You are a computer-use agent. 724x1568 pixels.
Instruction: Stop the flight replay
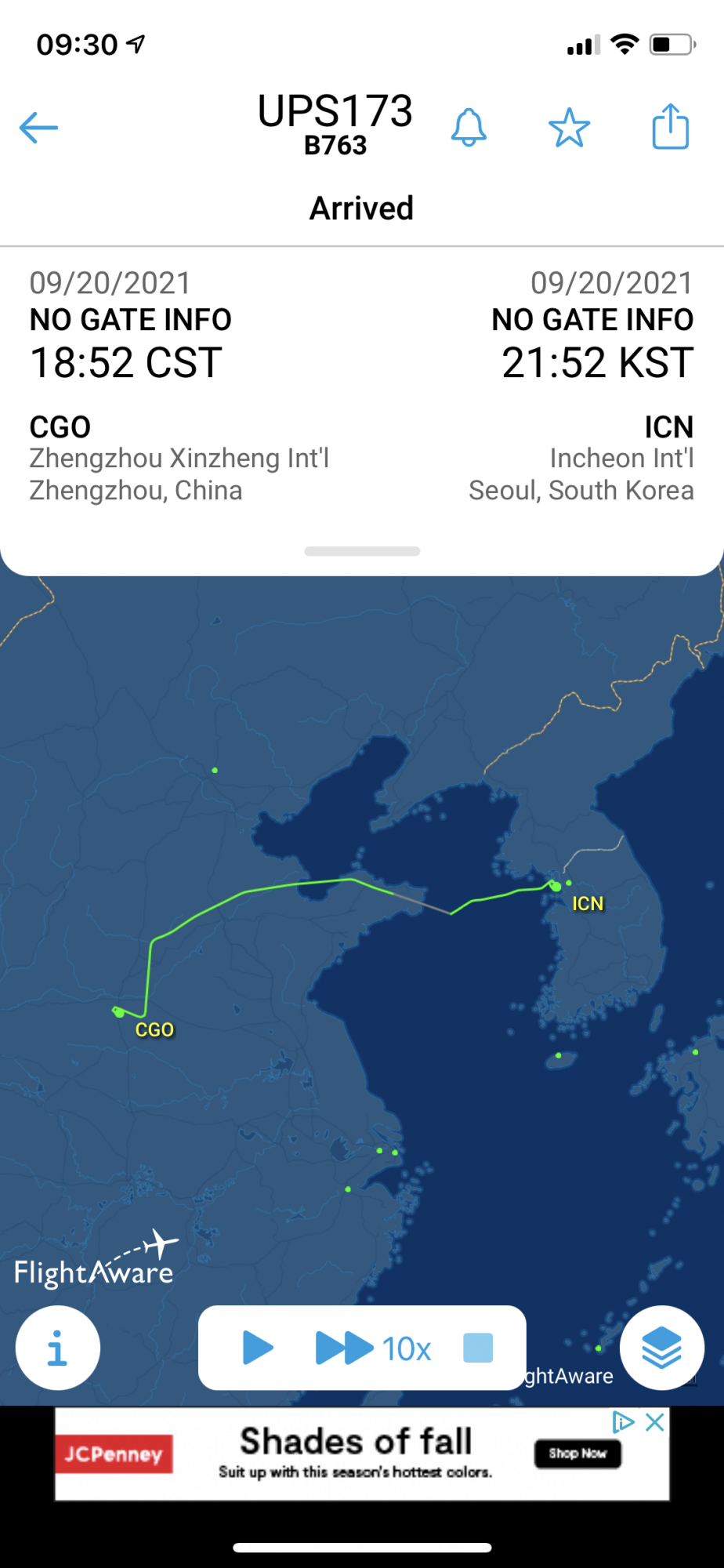477,1348
